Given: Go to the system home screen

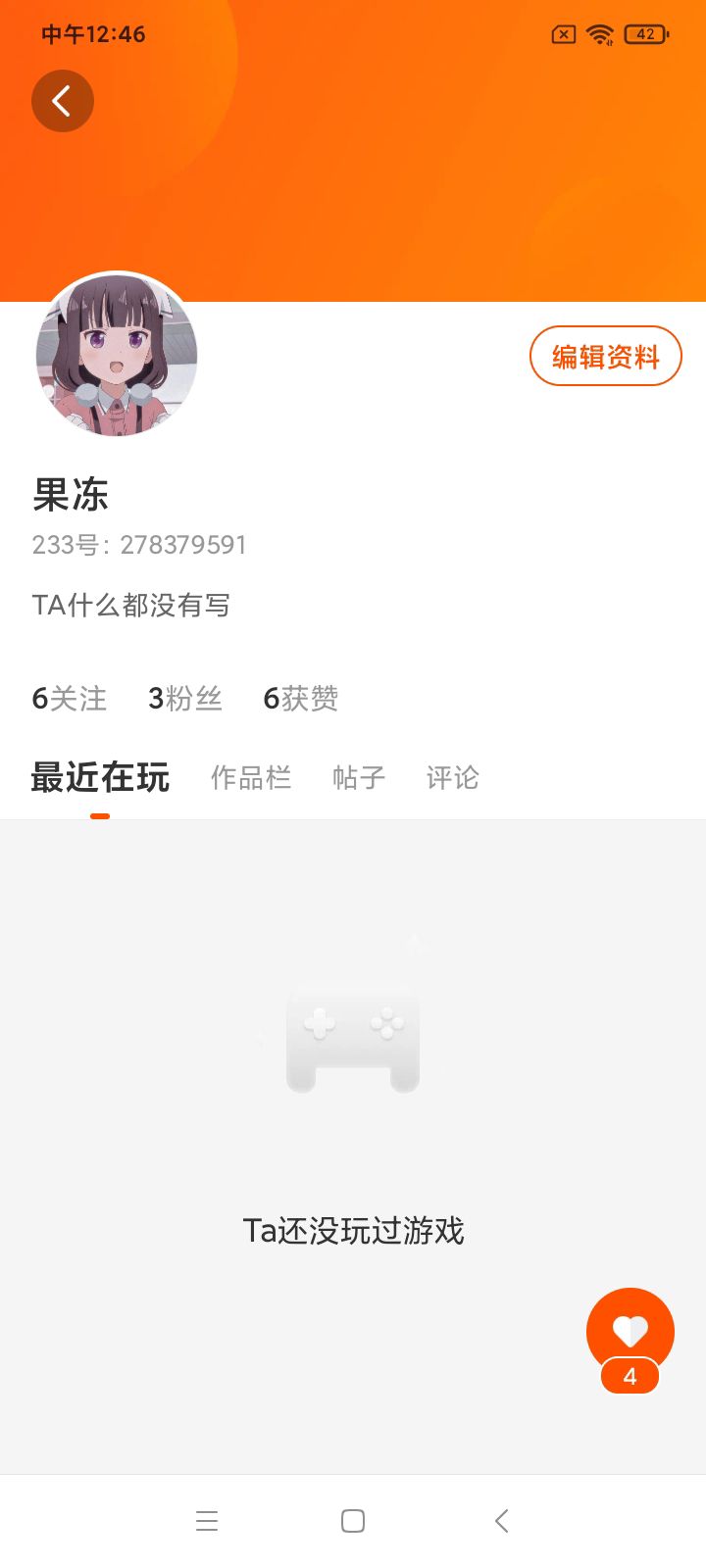Looking at the screenshot, I should tap(353, 1521).
